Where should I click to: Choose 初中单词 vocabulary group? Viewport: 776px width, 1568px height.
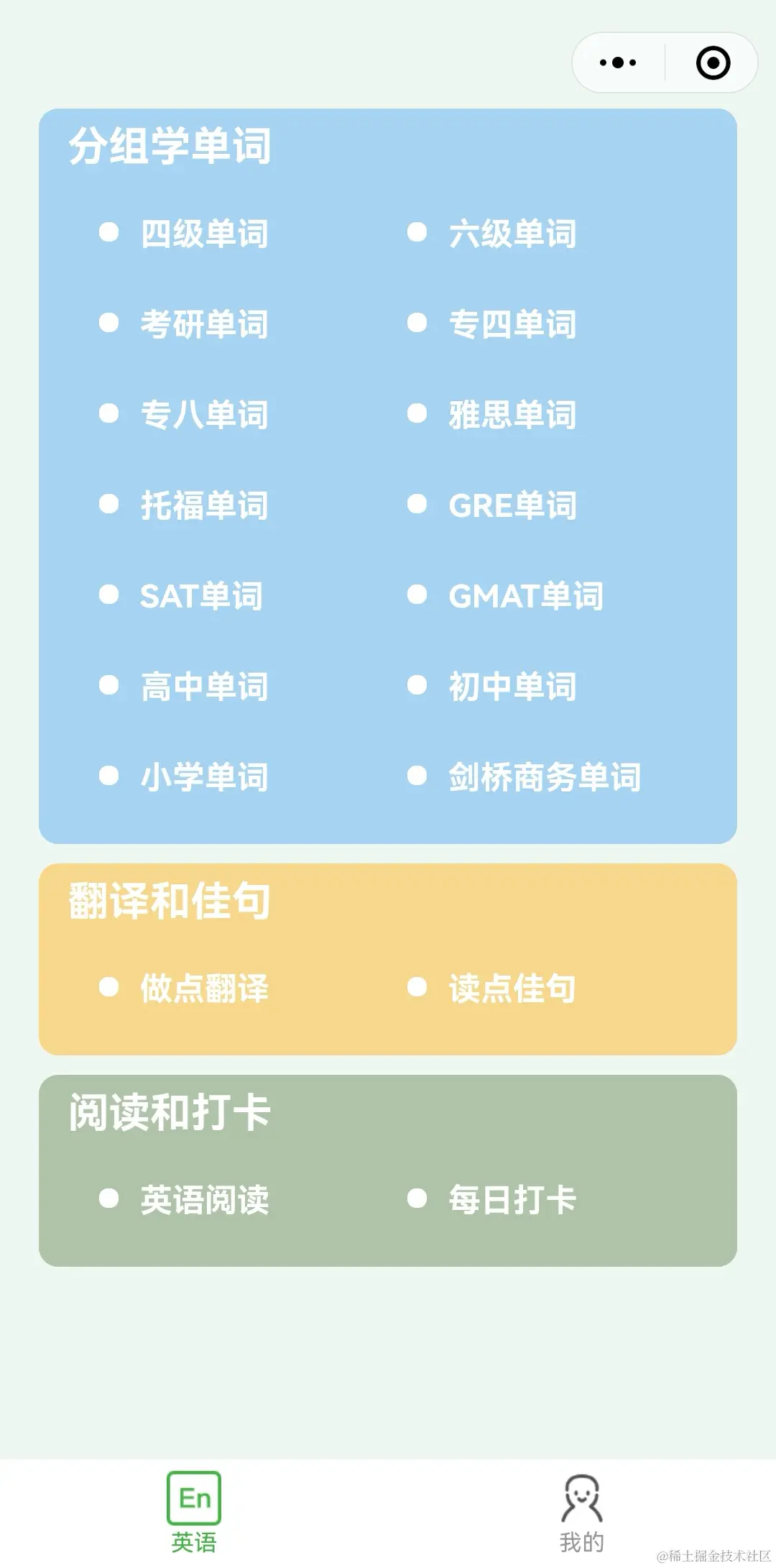pos(512,687)
